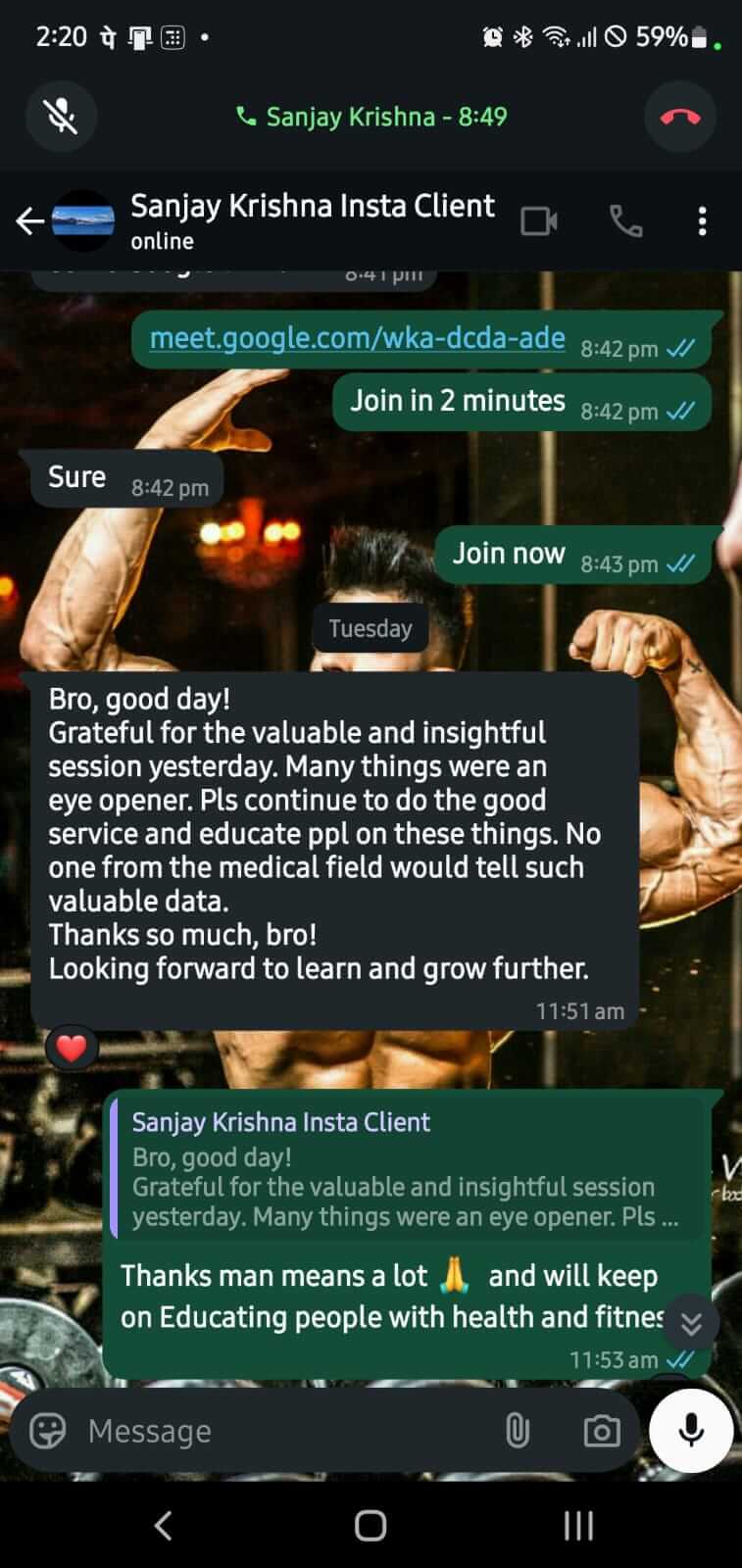Open the emoji and sticker picker
Image resolution: width=742 pixels, height=1568 pixels.
(x=48, y=1431)
